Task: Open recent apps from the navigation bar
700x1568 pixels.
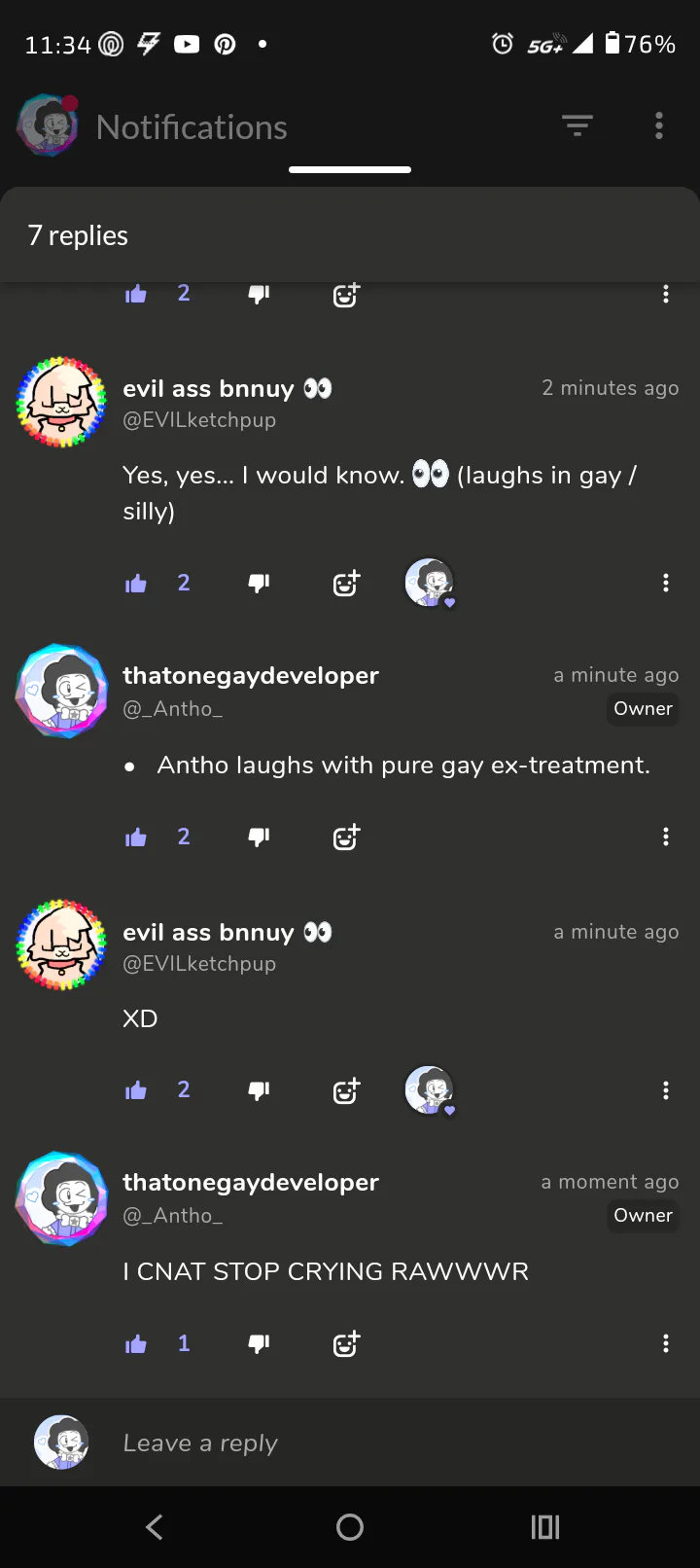Action: point(545,1527)
